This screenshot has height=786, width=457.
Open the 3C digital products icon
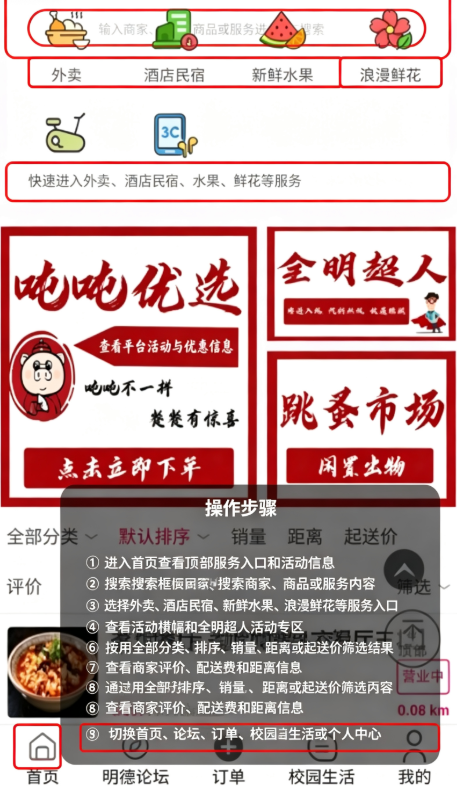tap(175, 134)
